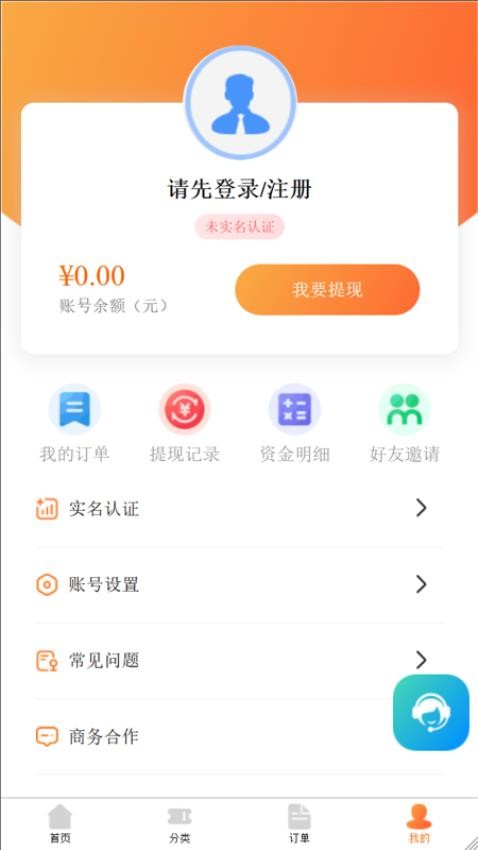The image size is (478, 850).
Task: Tap the profile avatar to log in
Action: click(x=240, y=102)
